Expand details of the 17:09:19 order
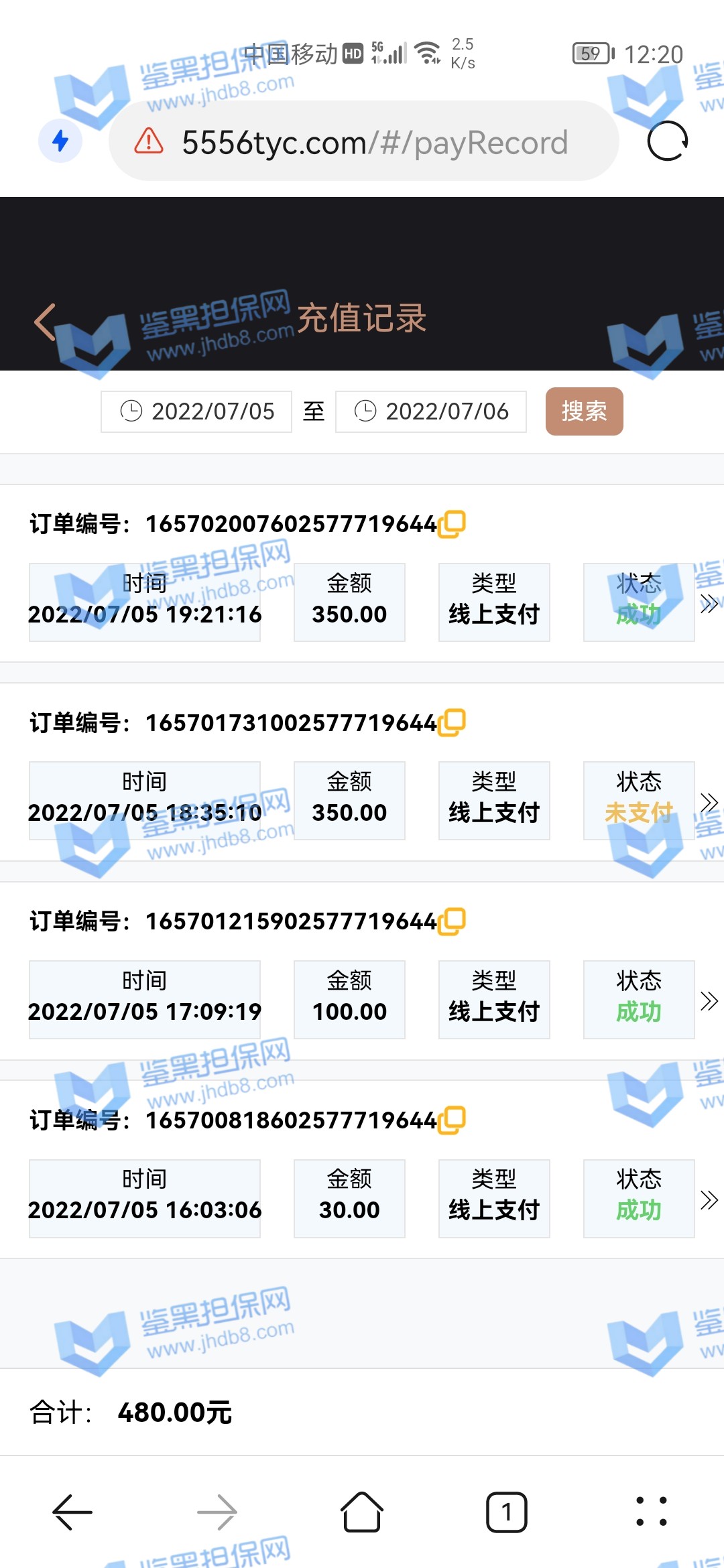This screenshot has width=724, height=1568. pos(709,1000)
